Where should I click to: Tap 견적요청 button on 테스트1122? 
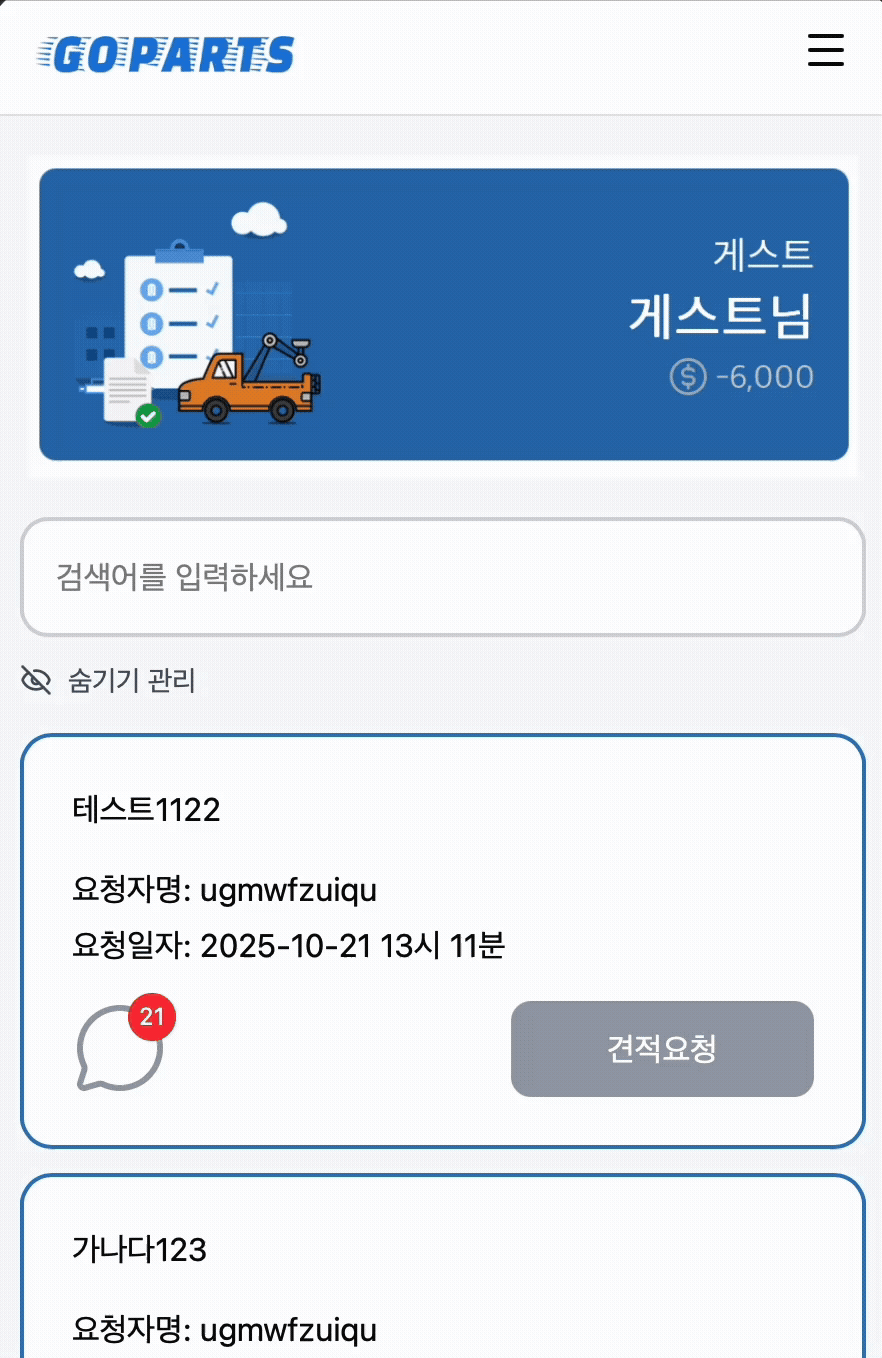pyautogui.click(x=662, y=1049)
